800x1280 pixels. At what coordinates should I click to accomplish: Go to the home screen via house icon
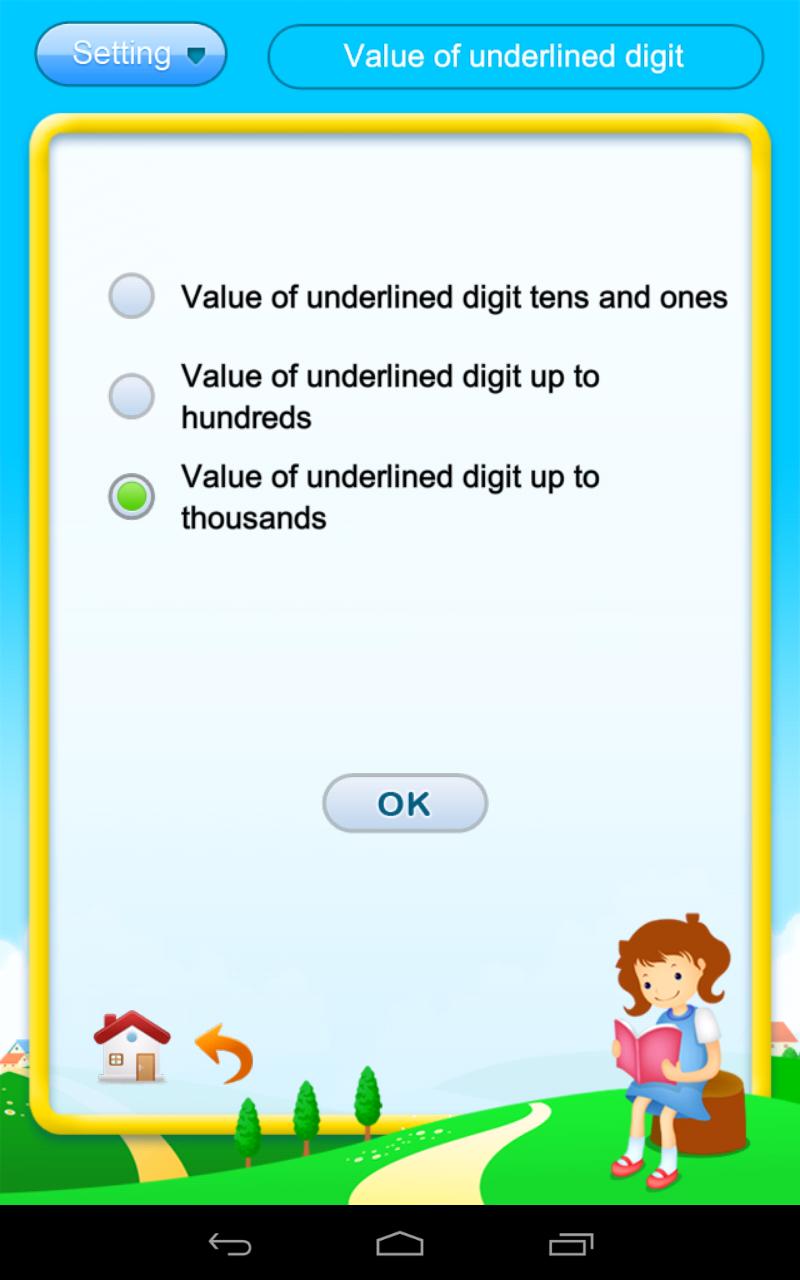[x=131, y=1046]
